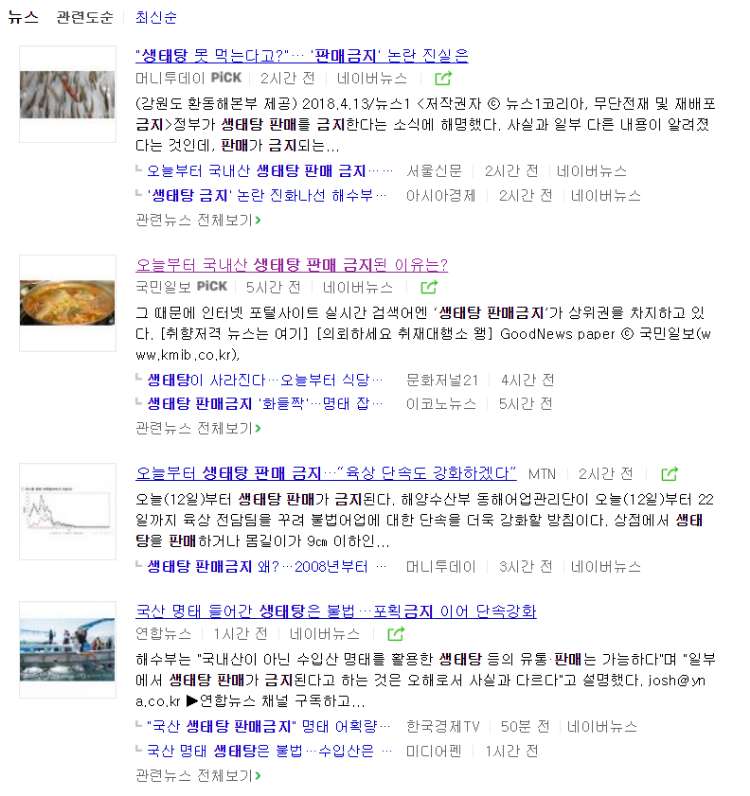Share the MTN article

coord(670,474)
